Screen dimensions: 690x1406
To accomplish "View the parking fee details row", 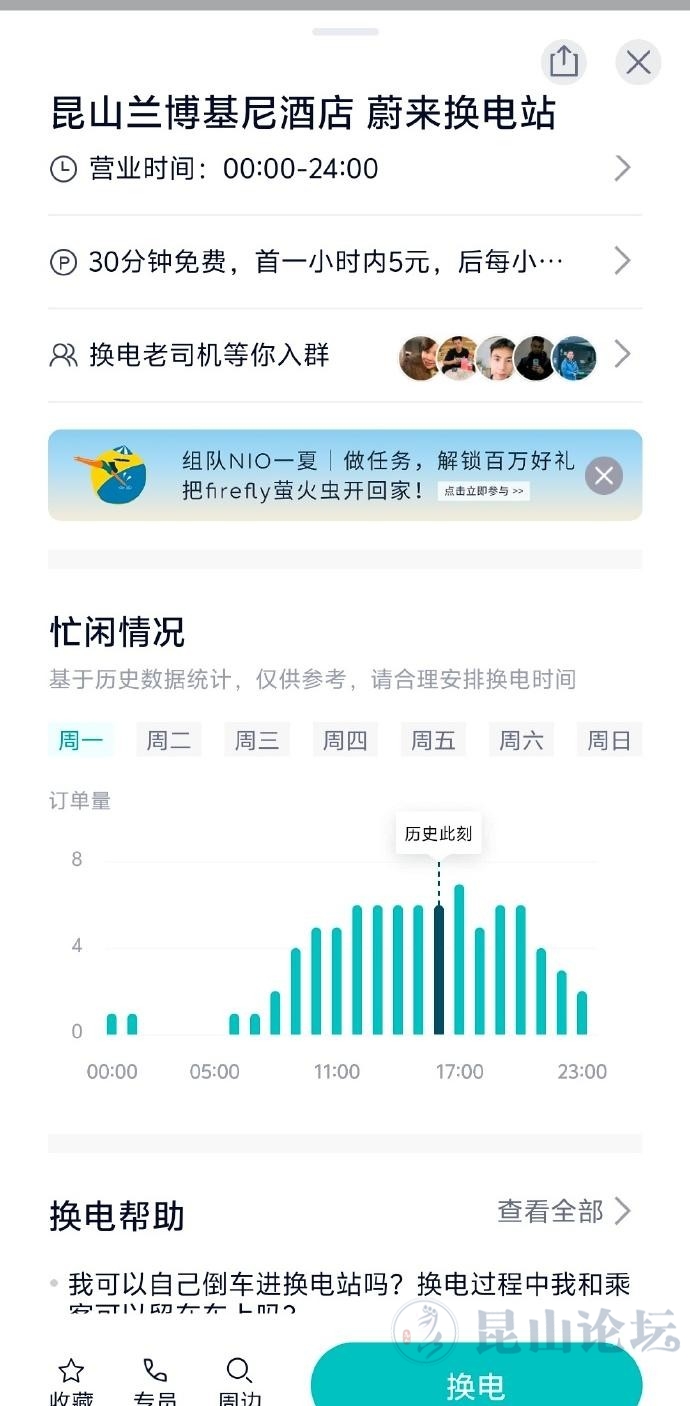I will tap(344, 262).
